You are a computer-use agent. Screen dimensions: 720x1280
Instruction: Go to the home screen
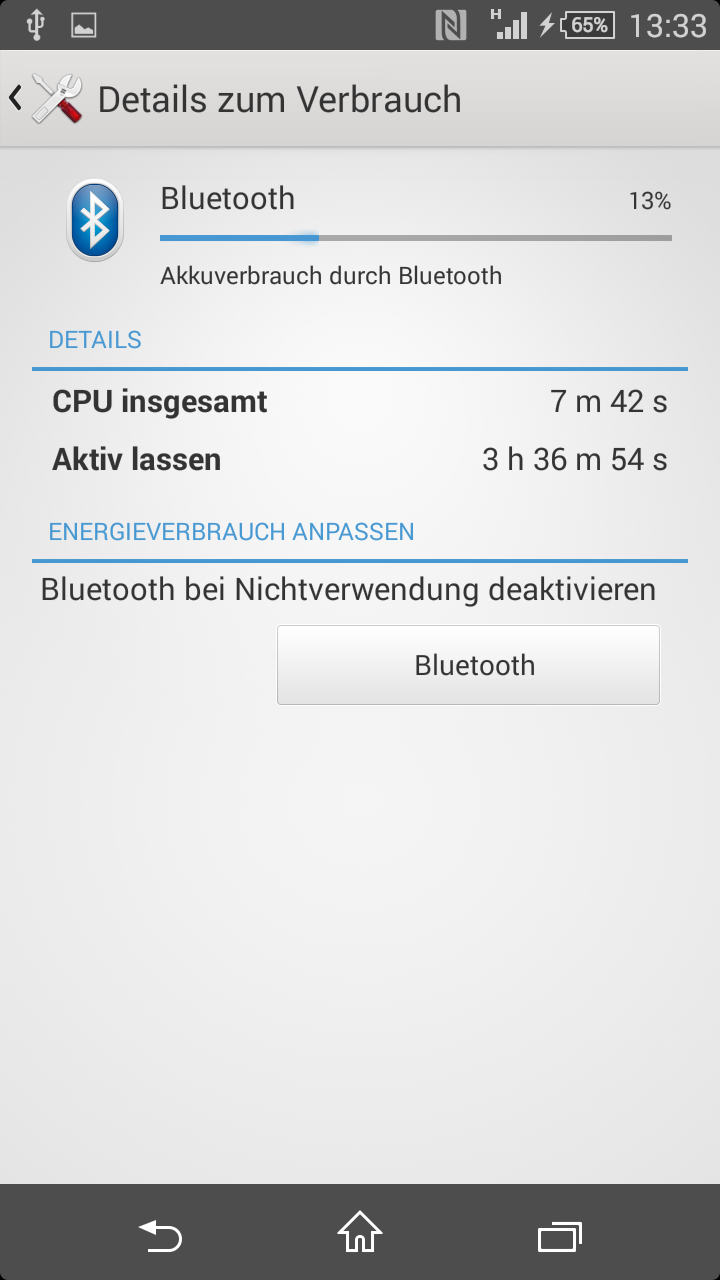[360, 1233]
